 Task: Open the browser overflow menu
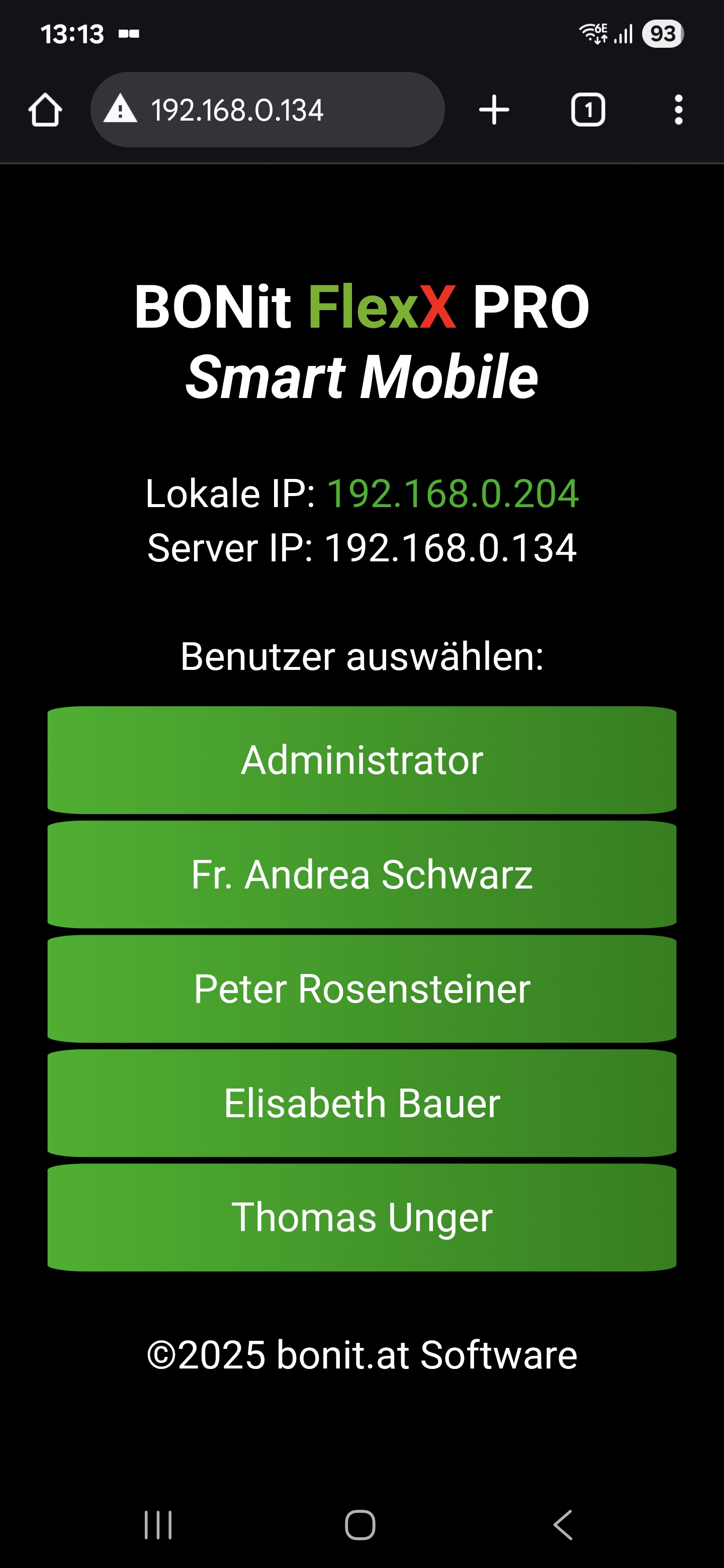678,110
